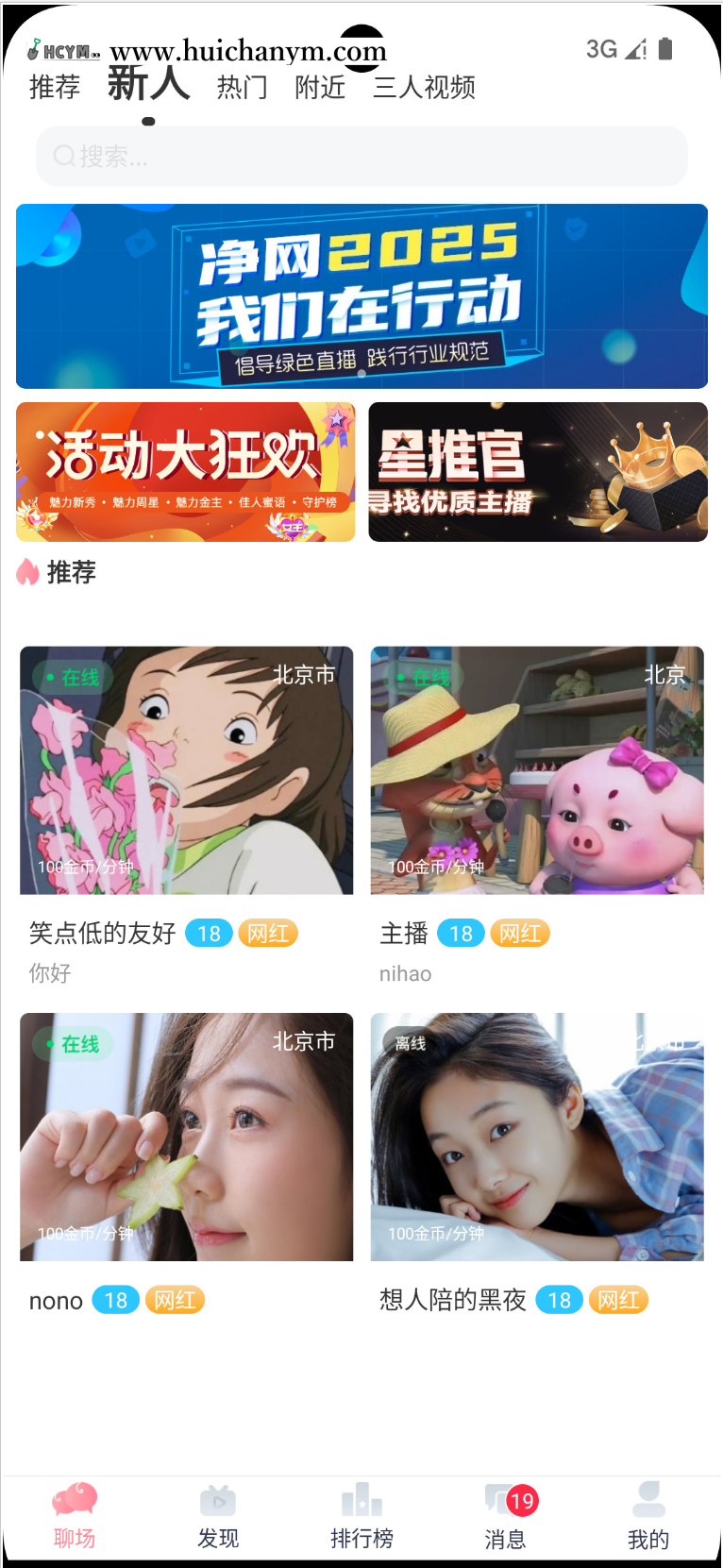This screenshot has height=1568, width=723.
Task: Tap the 在线 indicator on 主播's card
Action: (x=421, y=677)
